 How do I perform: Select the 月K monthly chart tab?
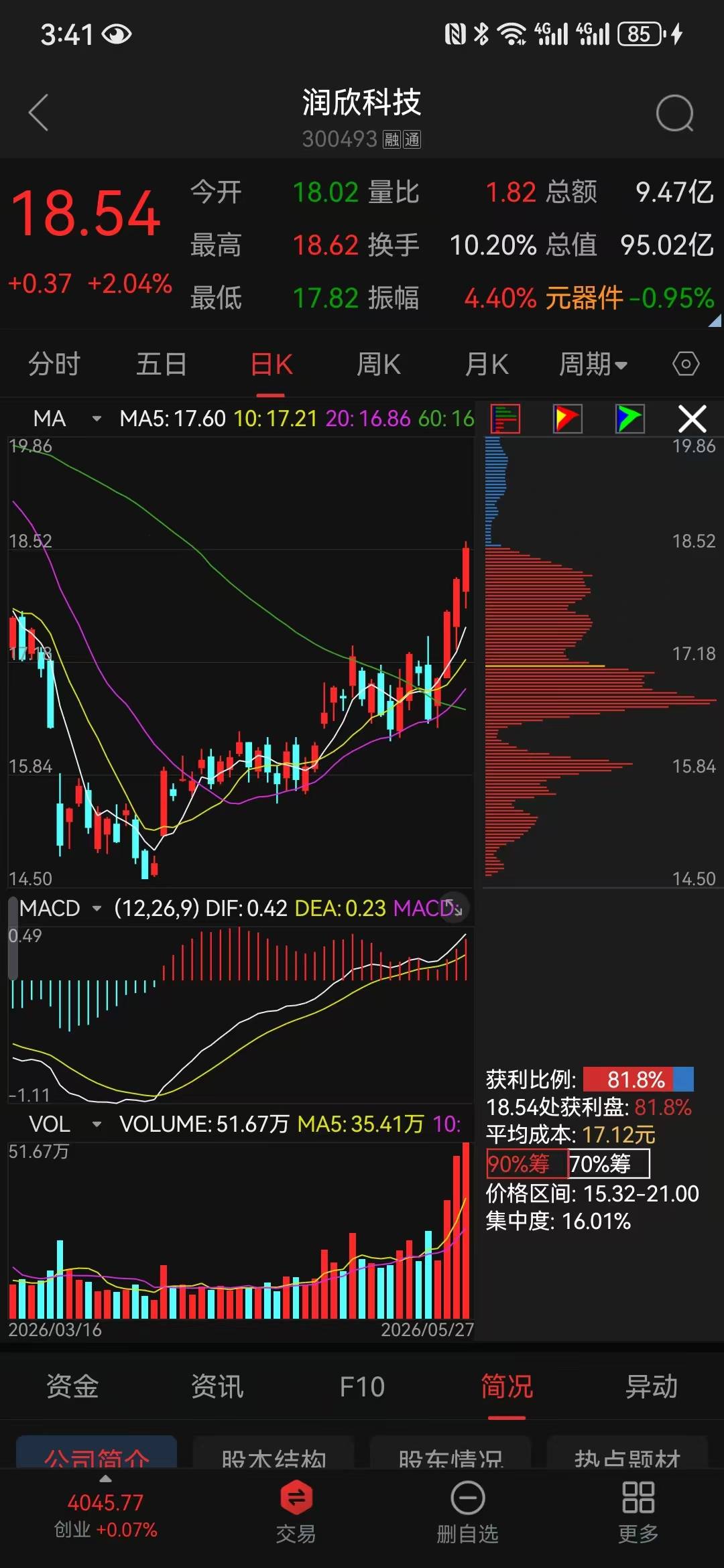tap(487, 365)
